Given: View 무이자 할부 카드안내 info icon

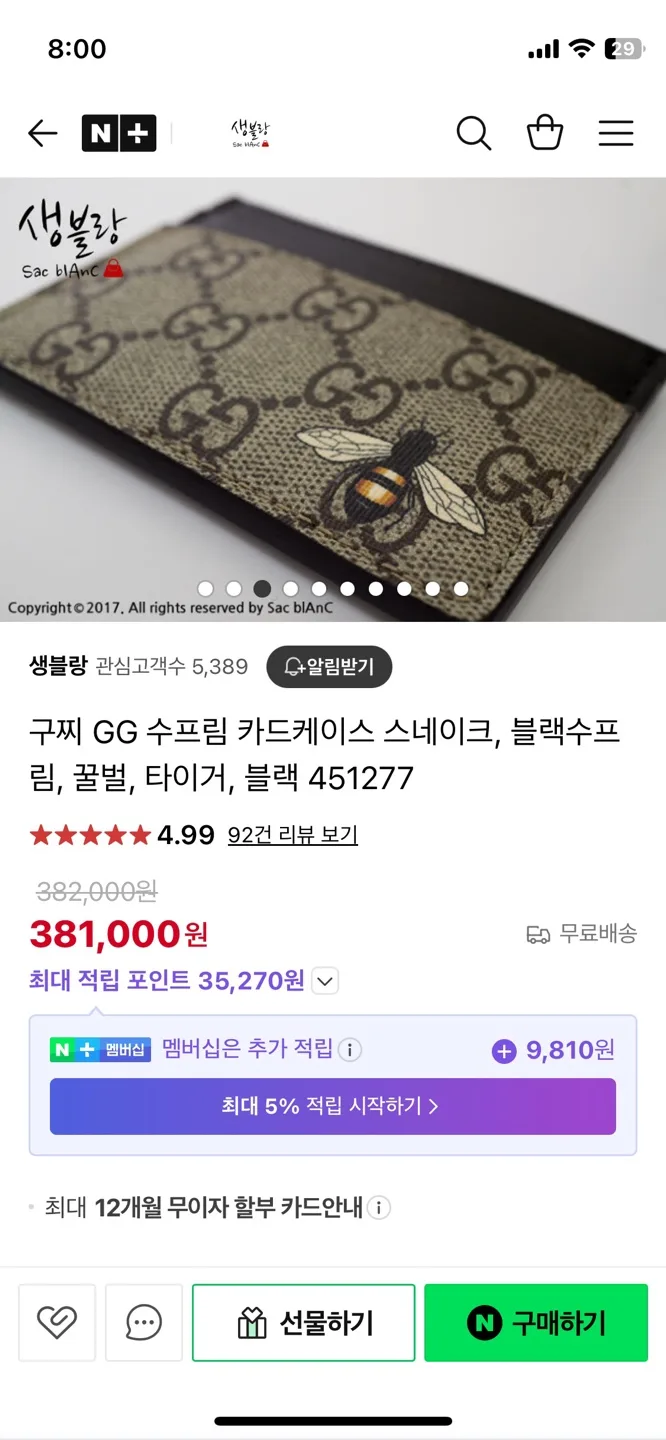Looking at the screenshot, I should tap(379, 1208).
